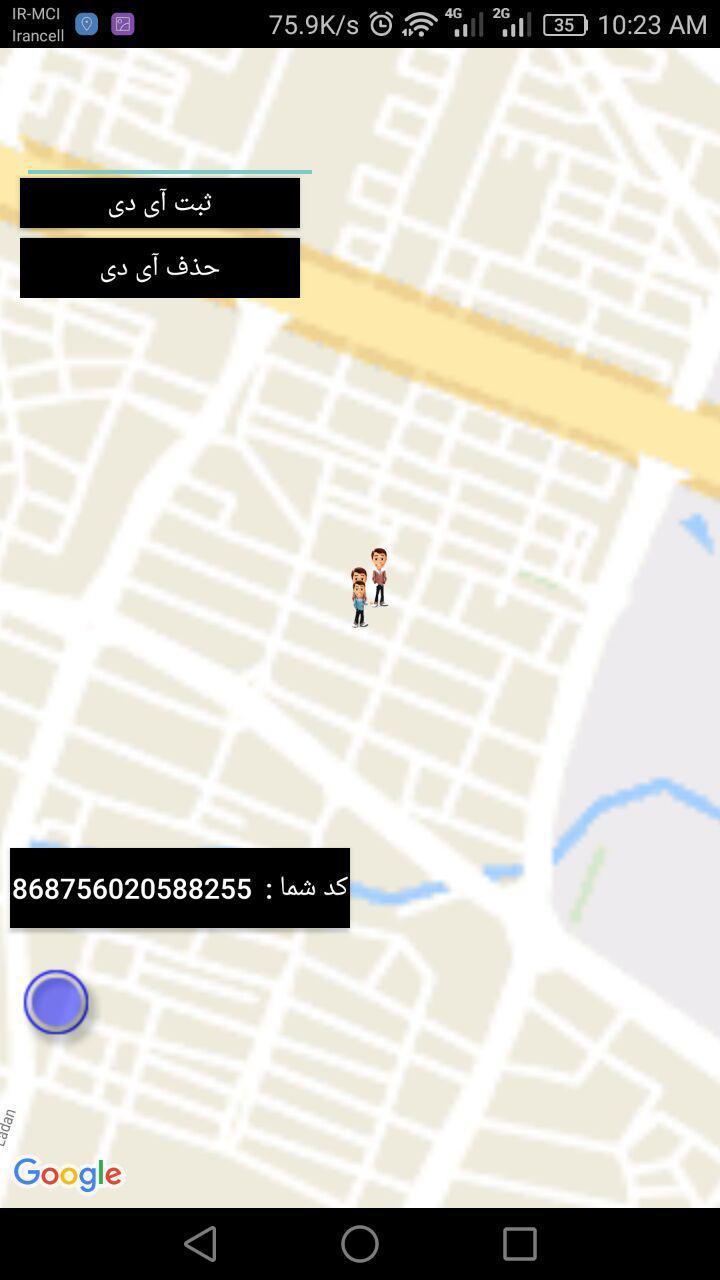This screenshot has height=1280, width=720.
Task: Tap the input field above ثبت آی دی
Action: (x=169, y=160)
